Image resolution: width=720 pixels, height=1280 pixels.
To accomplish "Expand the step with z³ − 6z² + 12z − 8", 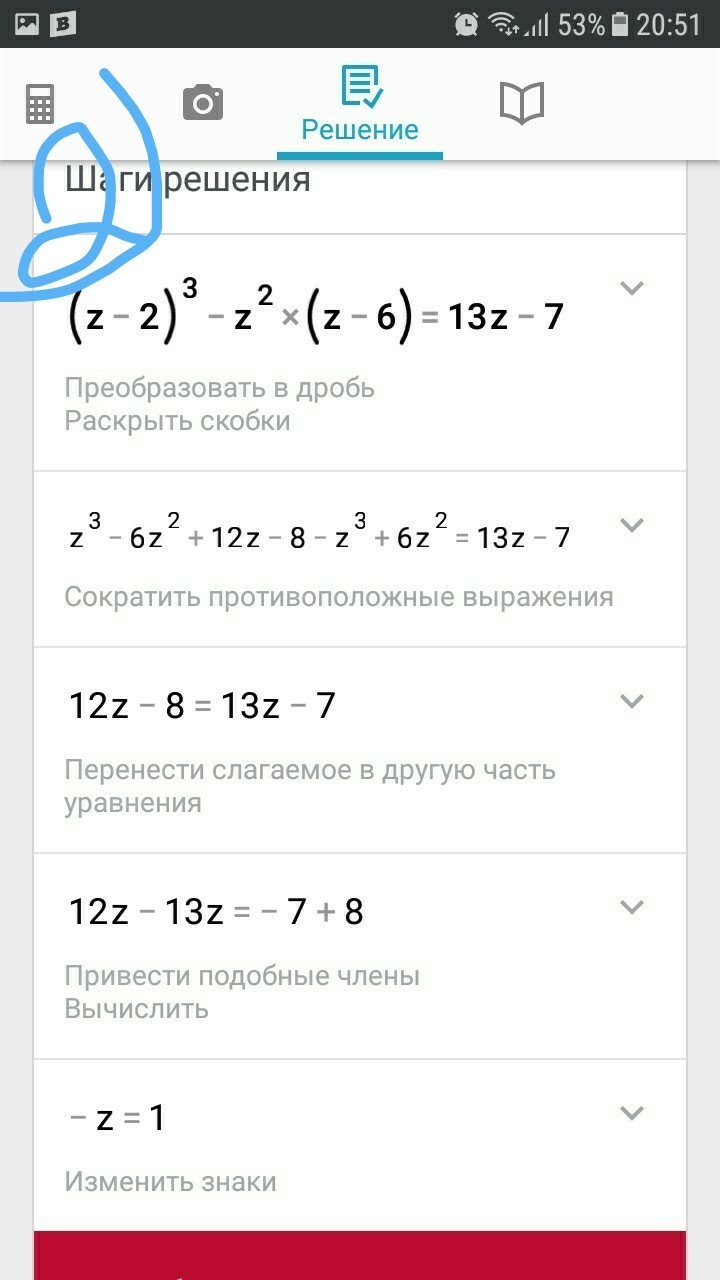I will tap(631, 525).
